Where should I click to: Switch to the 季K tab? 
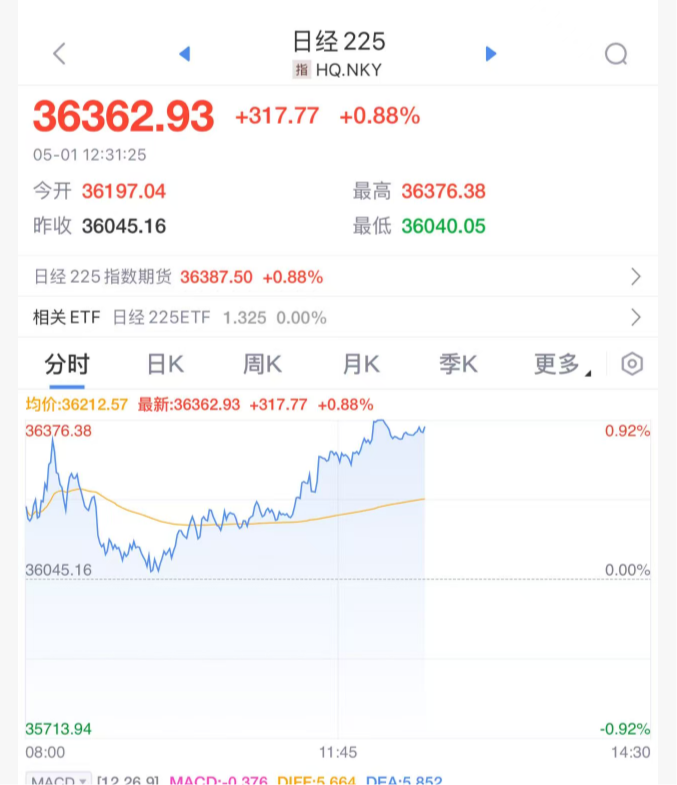point(458,365)
